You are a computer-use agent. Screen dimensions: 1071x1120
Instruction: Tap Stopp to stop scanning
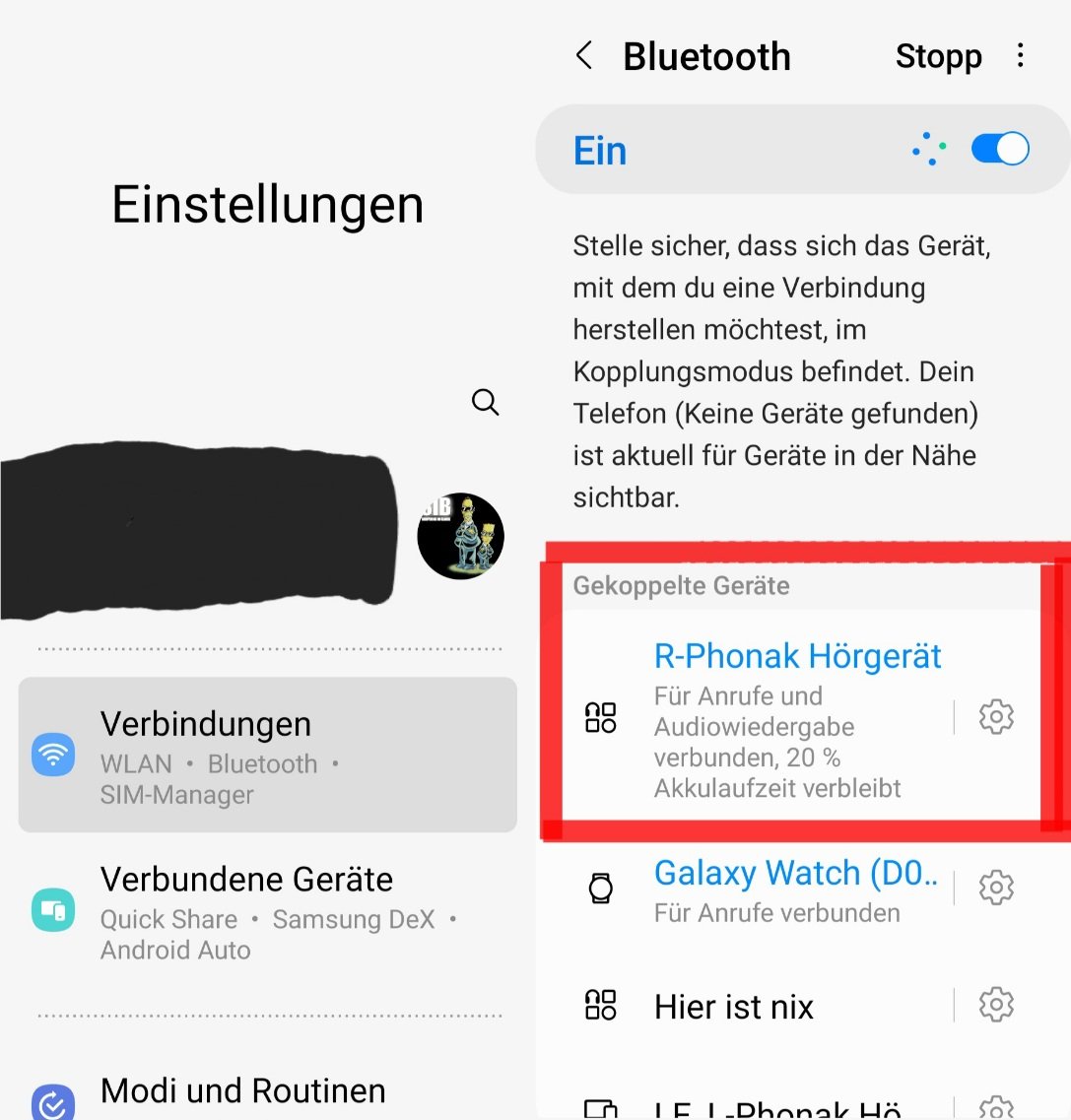(938, 57)
